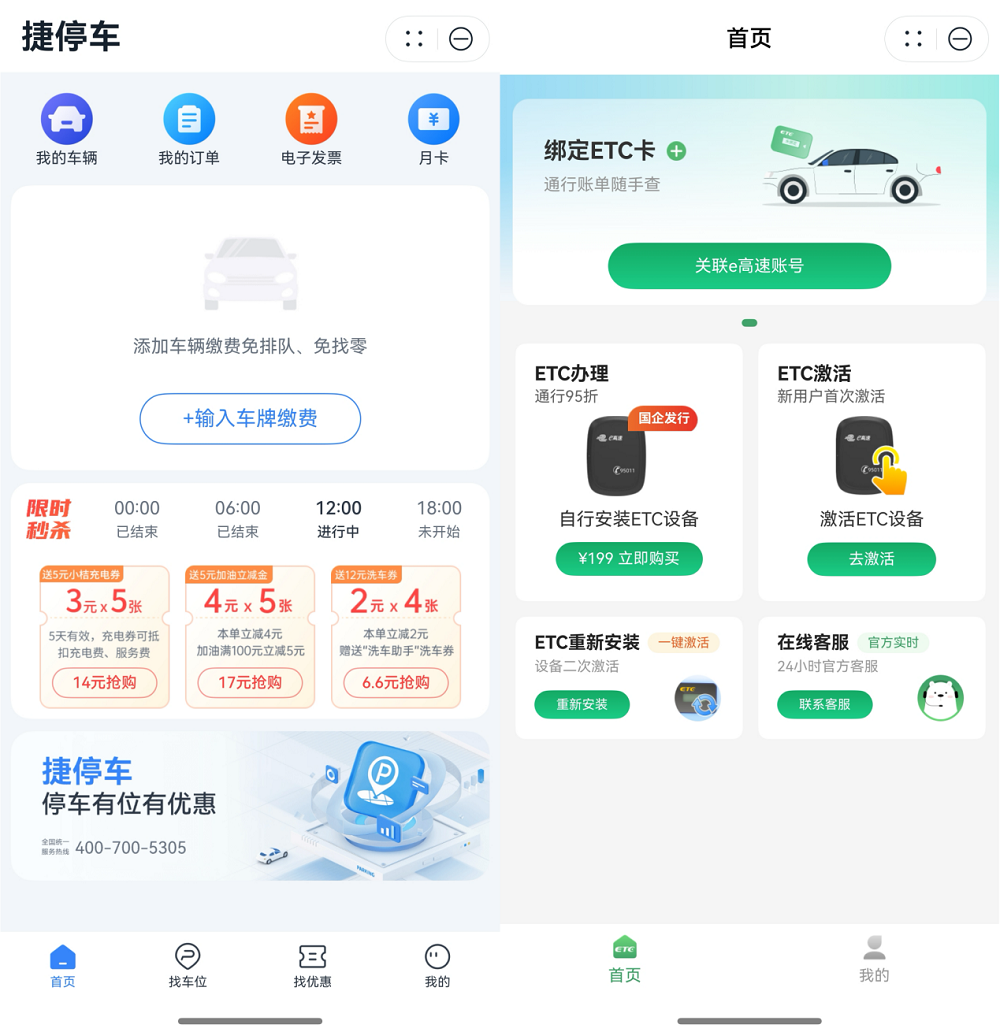Open 电子发票 shortcut
The height and width of the screenshot is (1032, 1000).
pyautogui.click(x=311, y=130)
